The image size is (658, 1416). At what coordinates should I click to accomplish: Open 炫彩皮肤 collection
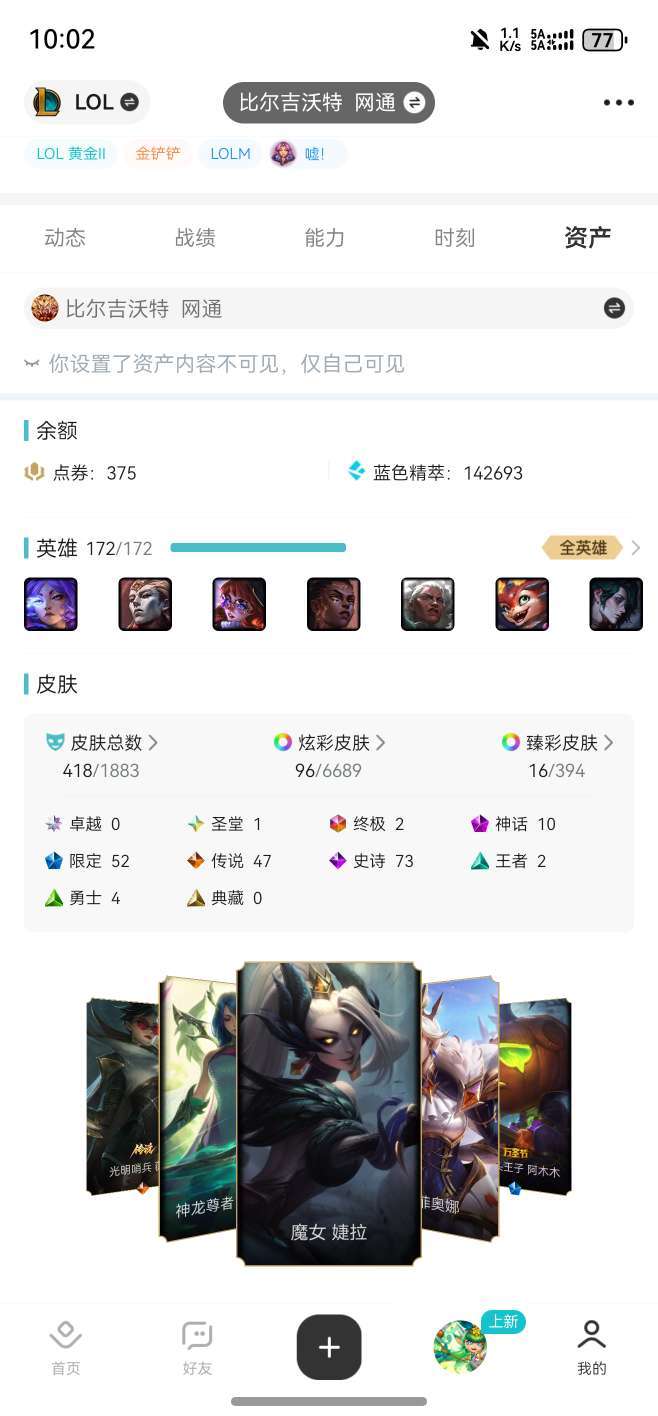point(329,743)
